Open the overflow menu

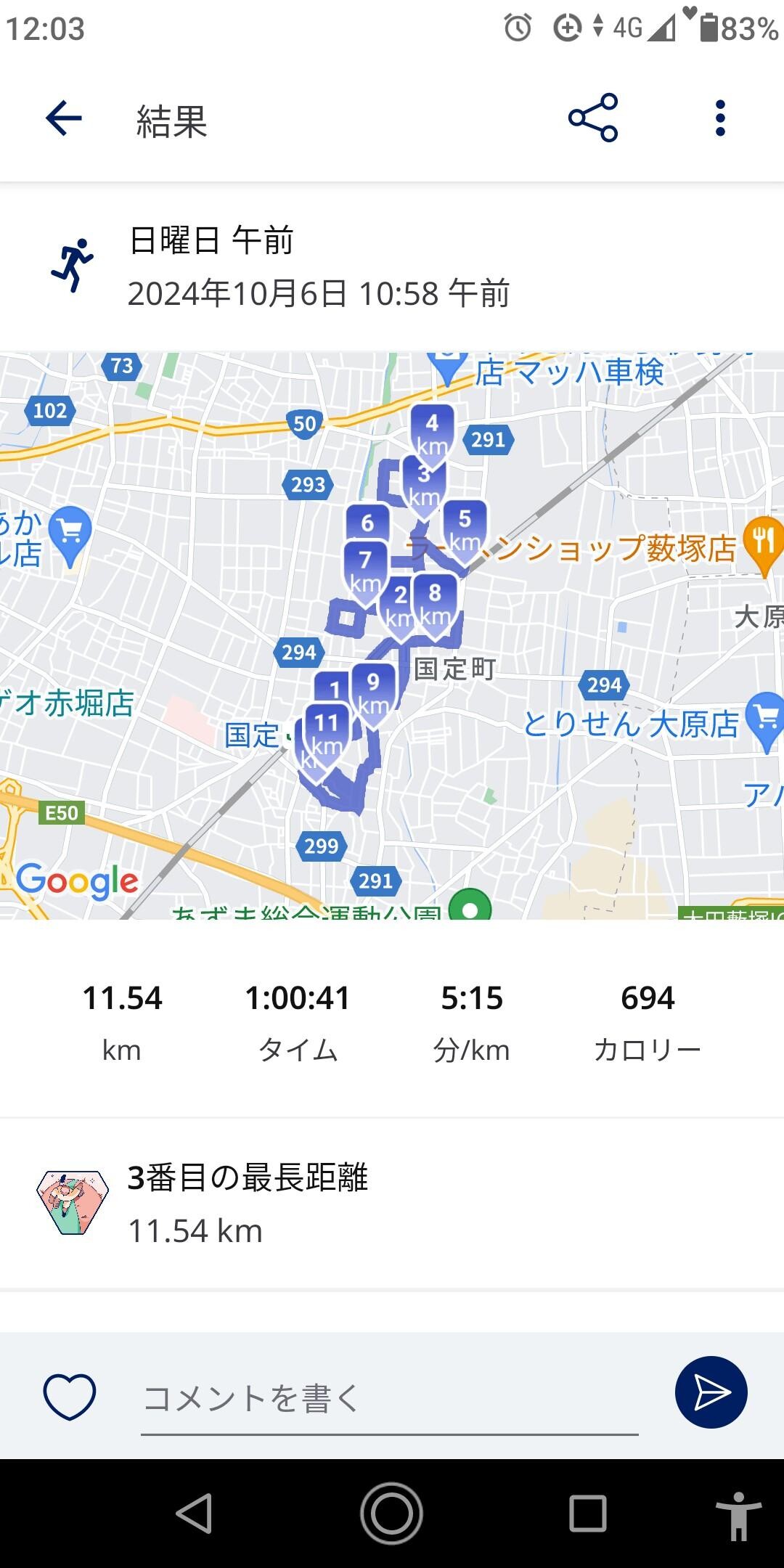click(719, 118)
